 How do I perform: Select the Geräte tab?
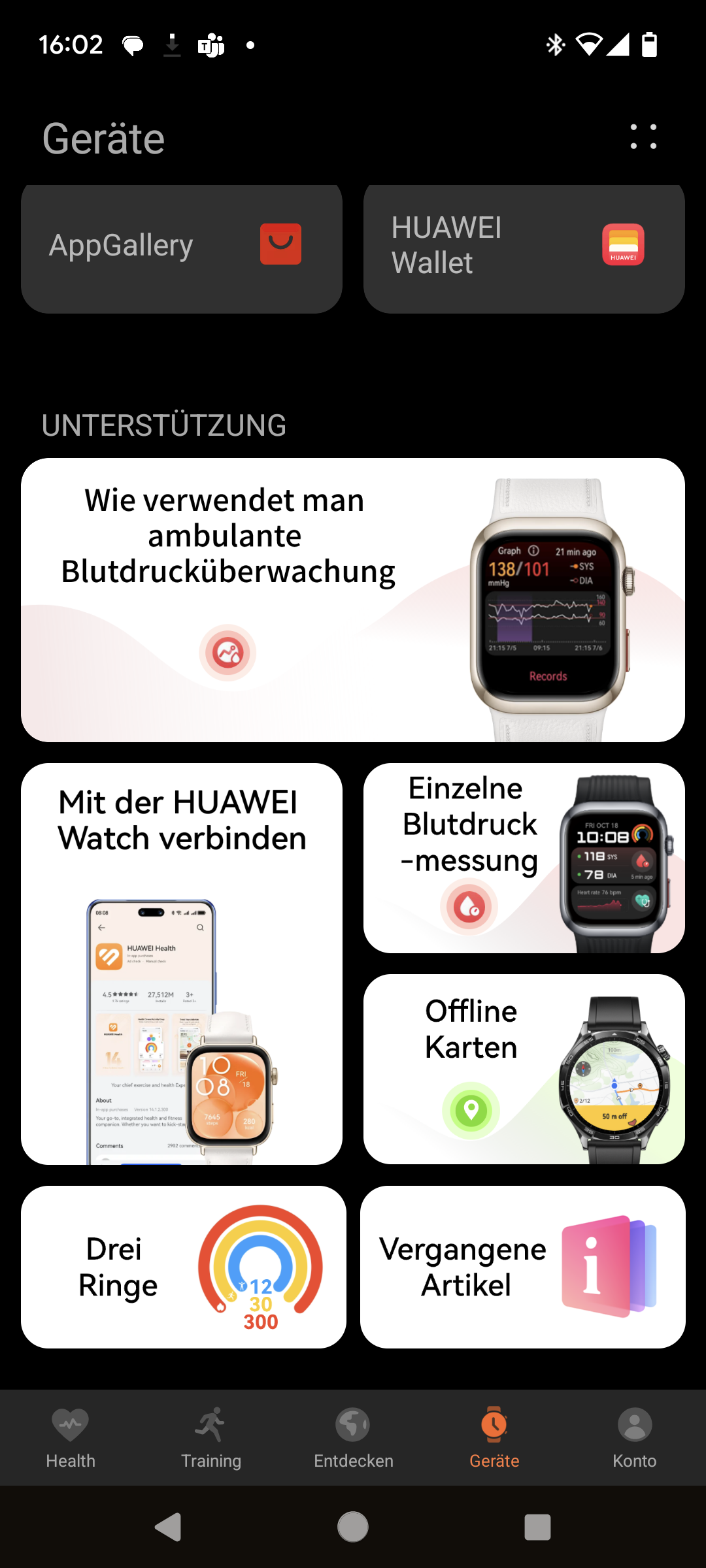click(x=494, y=1437)
